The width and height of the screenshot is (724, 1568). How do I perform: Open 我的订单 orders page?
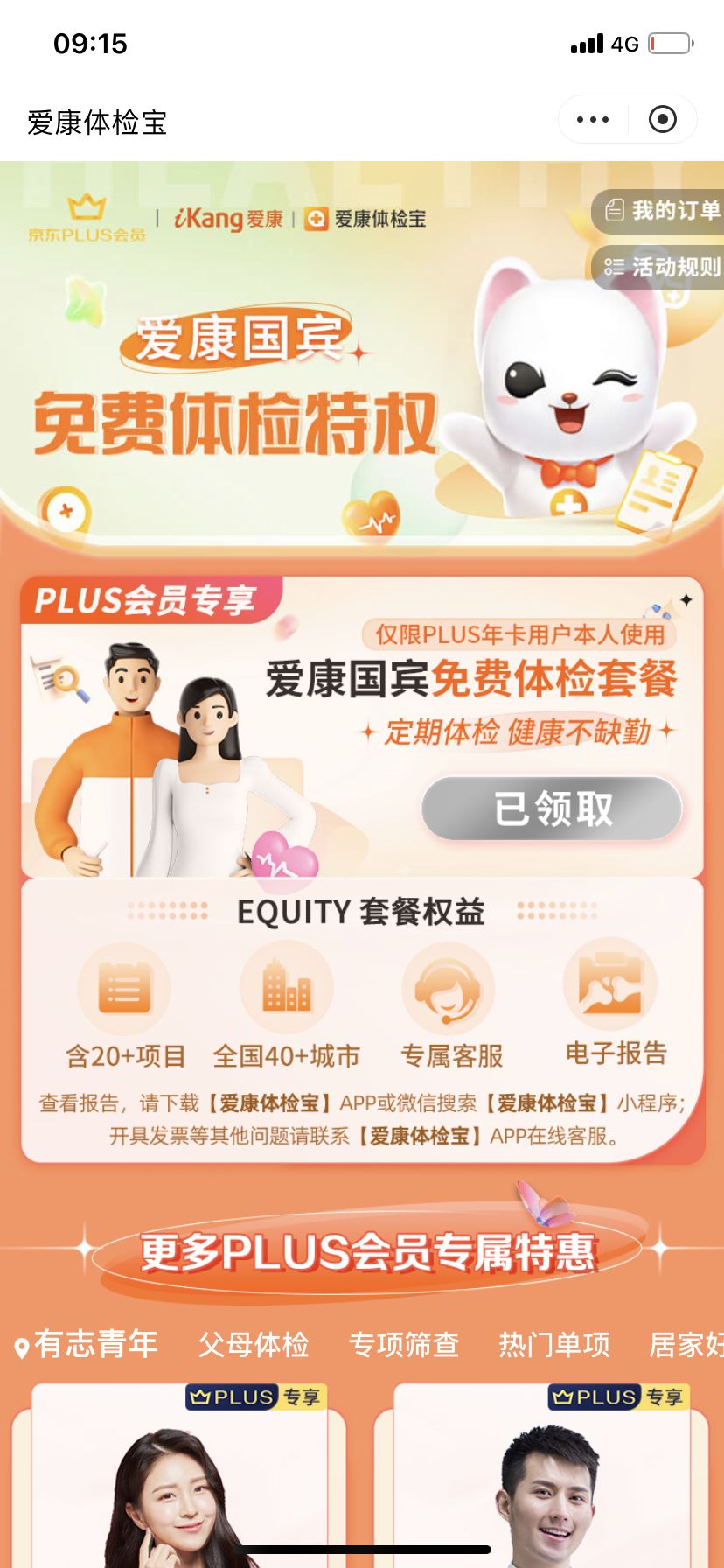pos(662,211)
